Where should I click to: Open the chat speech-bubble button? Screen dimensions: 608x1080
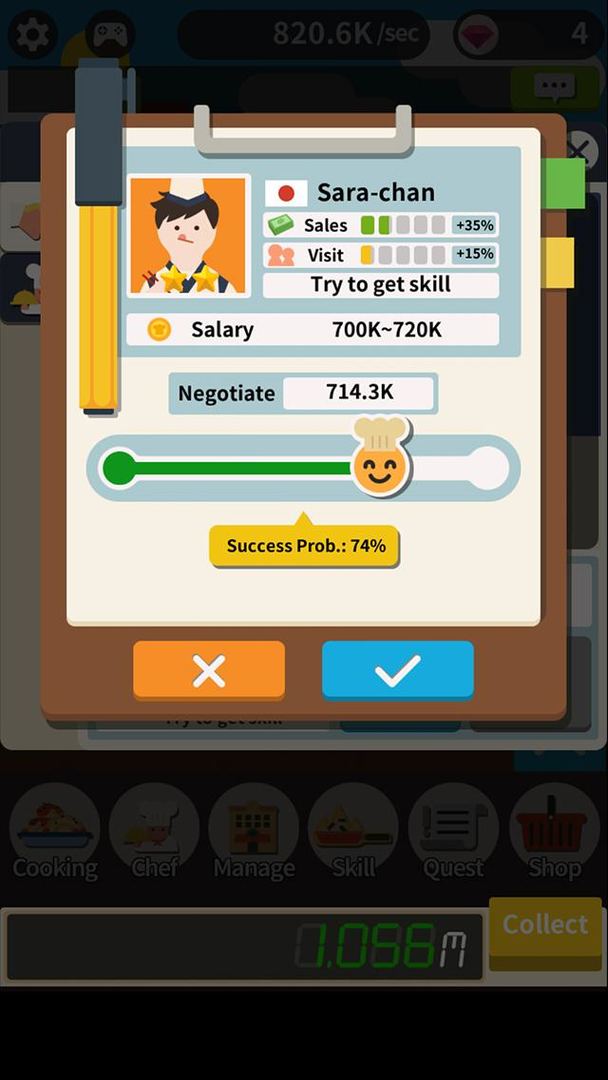pos(554,88)
